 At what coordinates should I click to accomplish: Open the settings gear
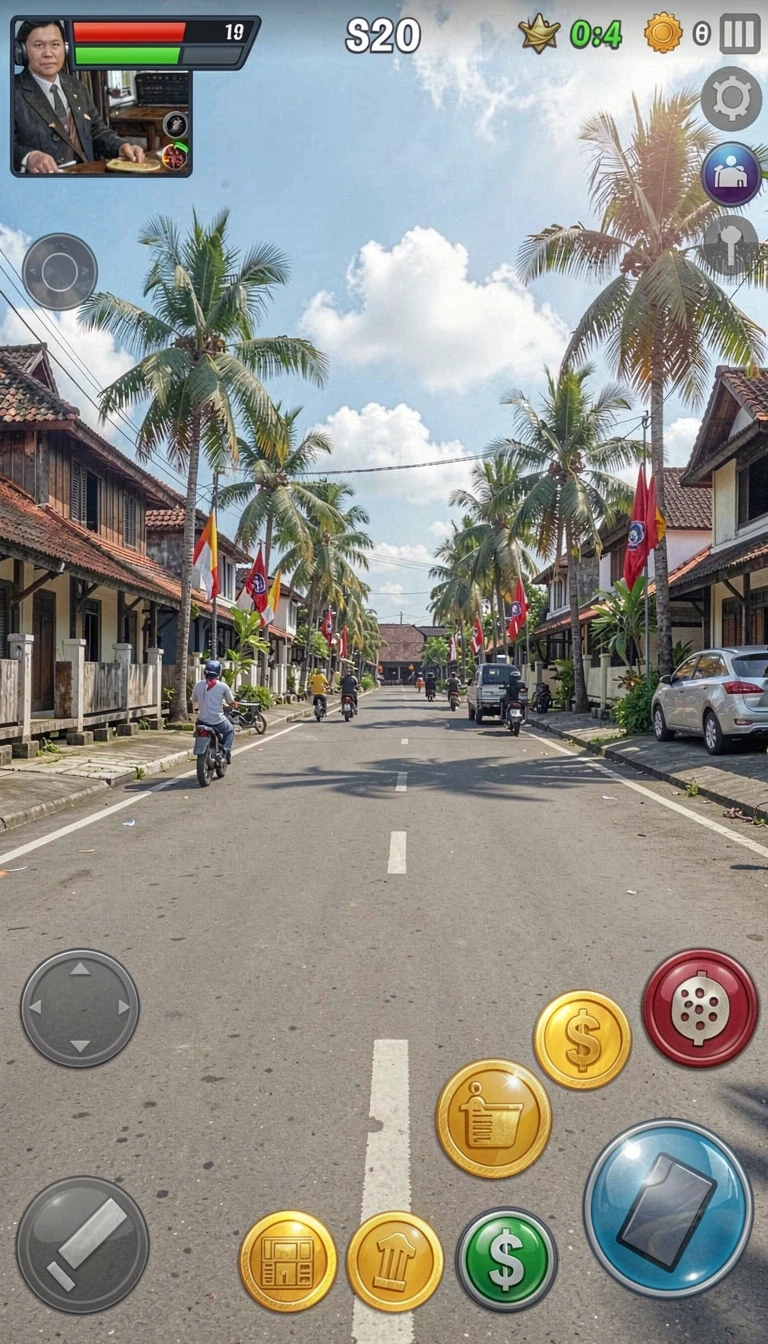tap(731, 99)
